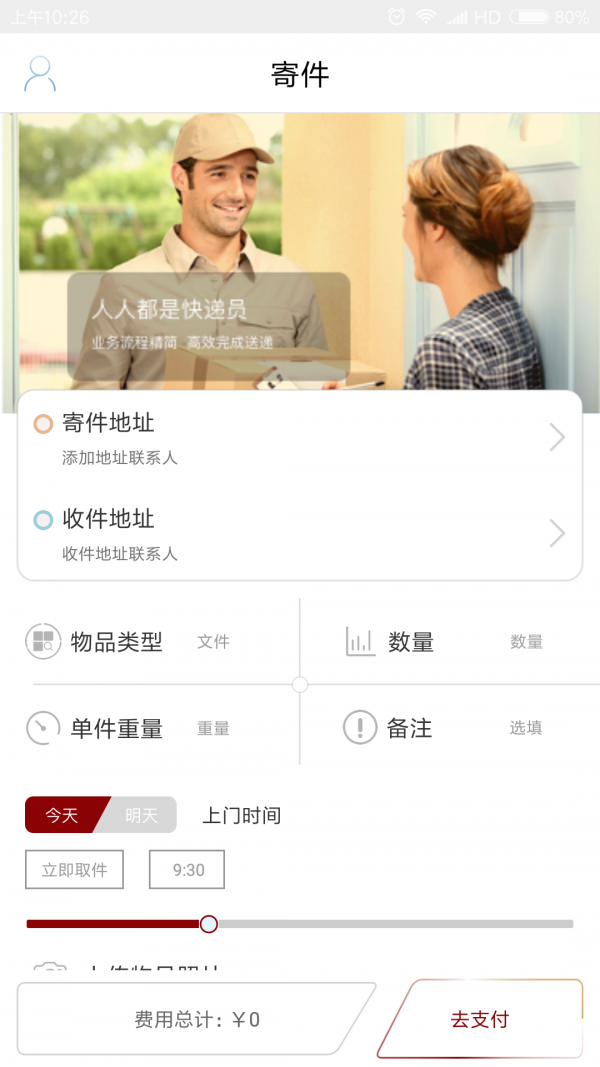Switch to the 明天 pickup day
Viewport: 600px width, 1067px height.
(142, 815)
